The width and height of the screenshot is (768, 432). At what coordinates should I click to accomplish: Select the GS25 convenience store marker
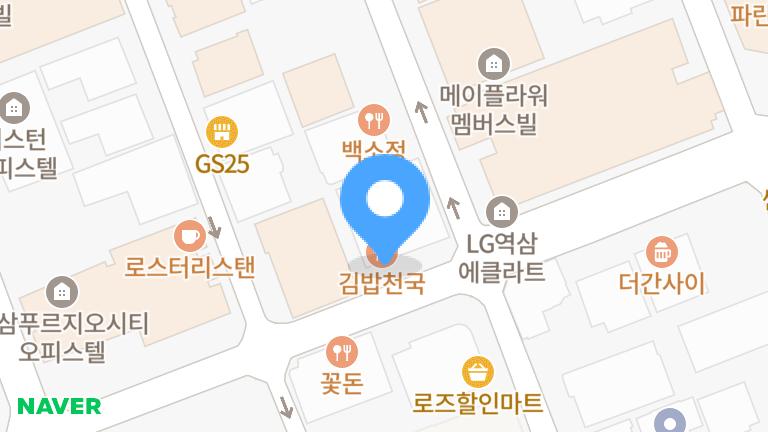222,132
